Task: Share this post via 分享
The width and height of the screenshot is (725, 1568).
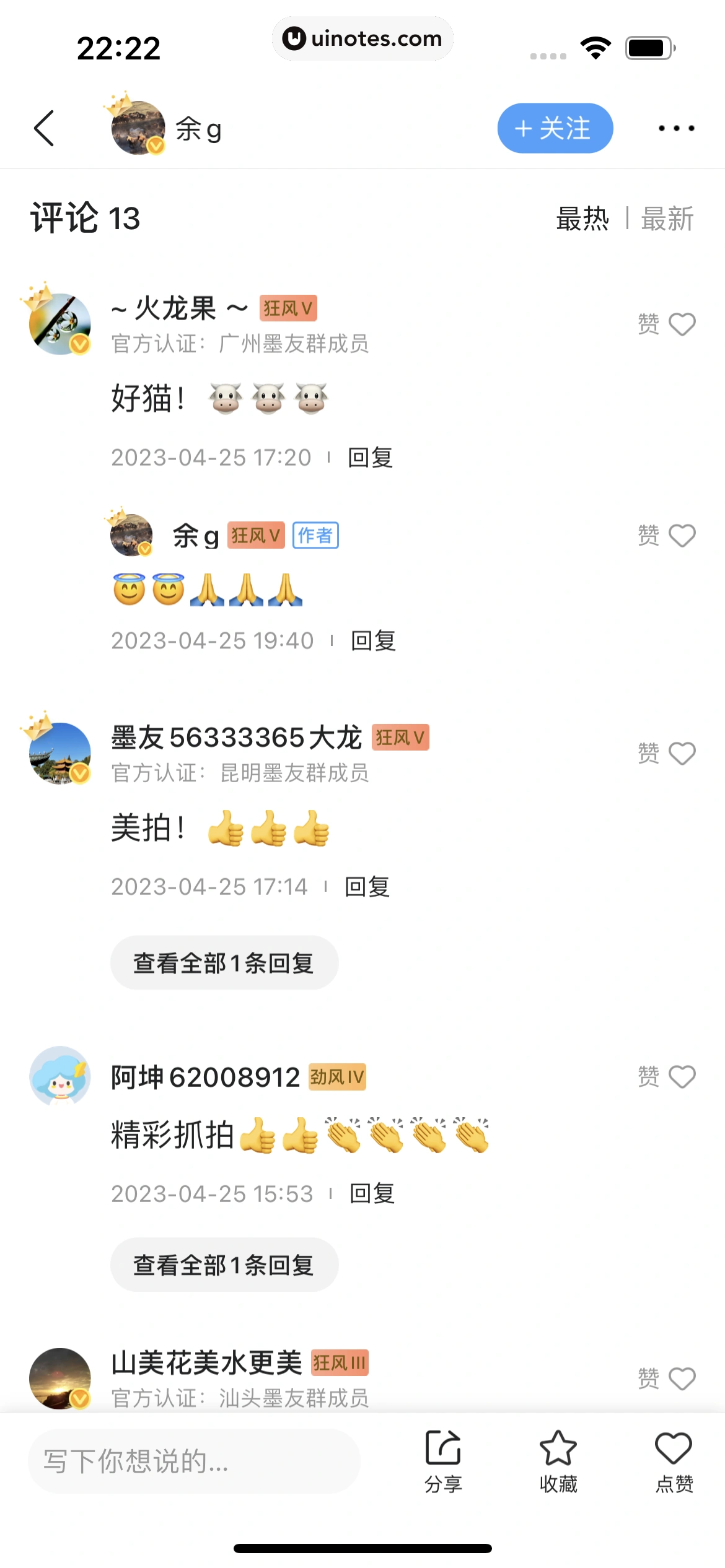Action: (443, 1461)
